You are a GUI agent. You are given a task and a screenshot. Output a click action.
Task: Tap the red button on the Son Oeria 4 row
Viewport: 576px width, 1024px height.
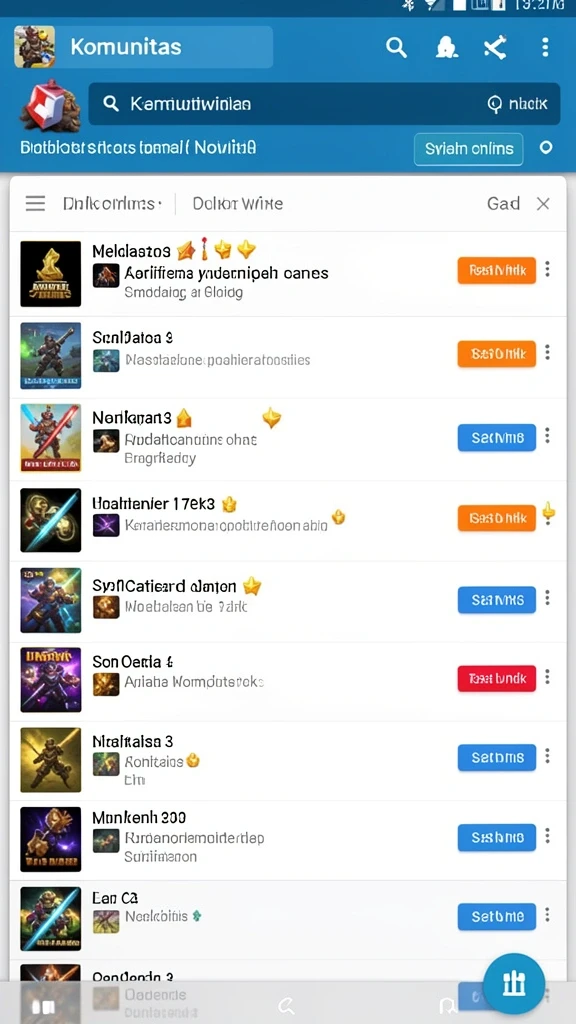pos(496,679)
